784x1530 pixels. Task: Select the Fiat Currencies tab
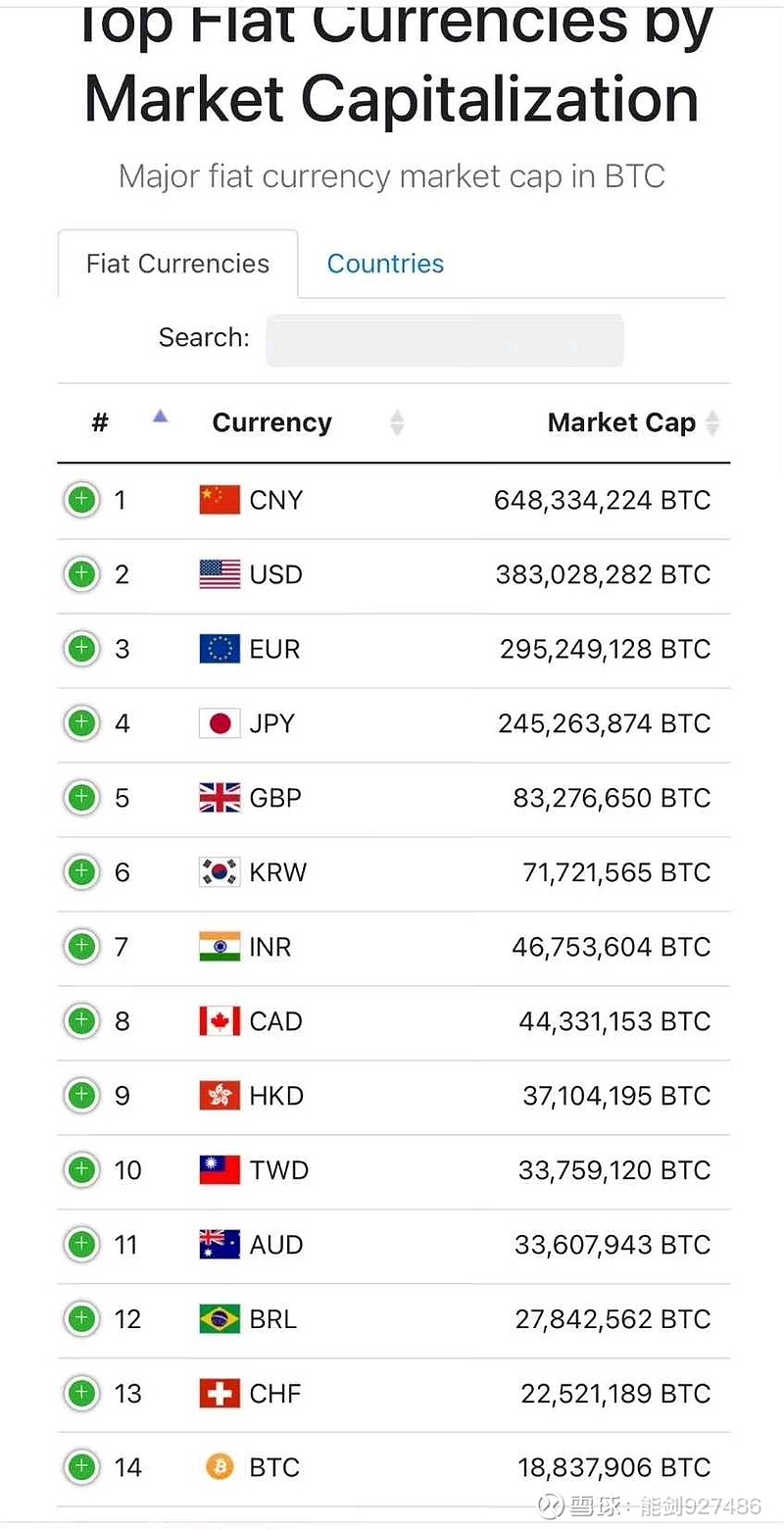pyautogui.click(x=177, y=263)
